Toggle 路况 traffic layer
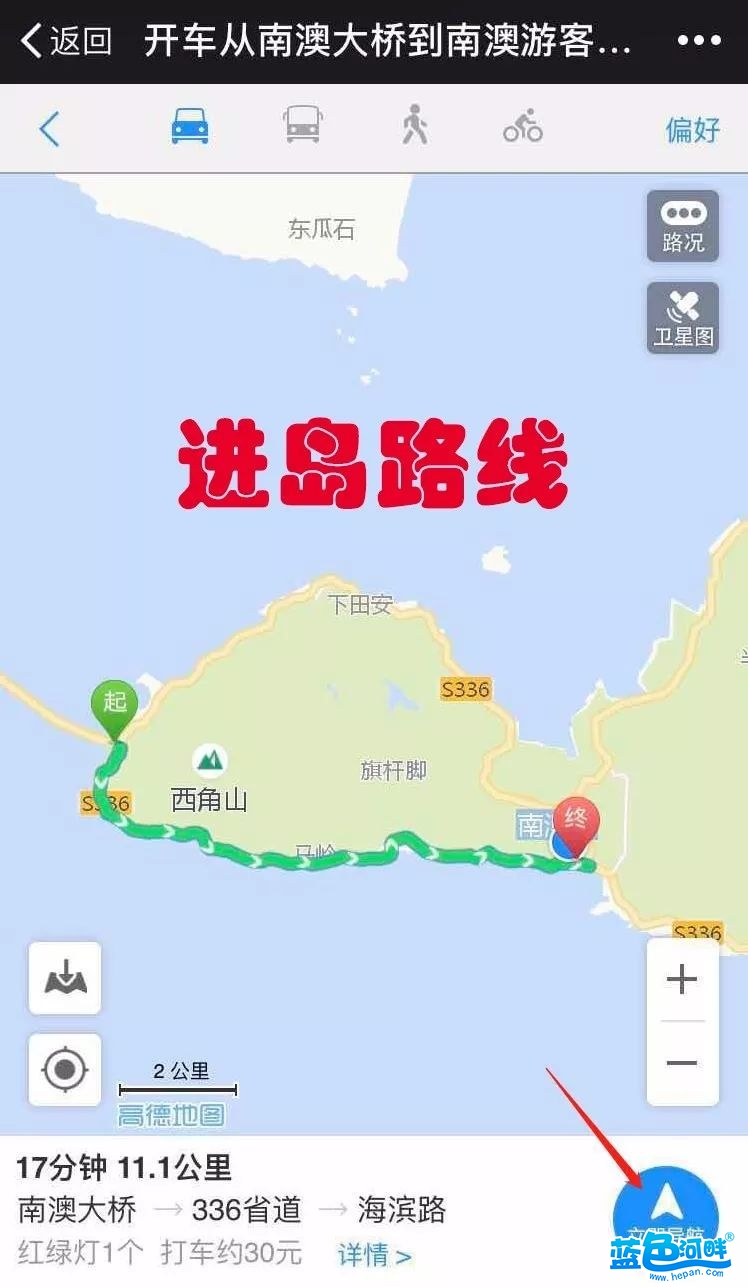This screenshot has width=748, height=1287. pyautogui.click(x=683, y=226)
